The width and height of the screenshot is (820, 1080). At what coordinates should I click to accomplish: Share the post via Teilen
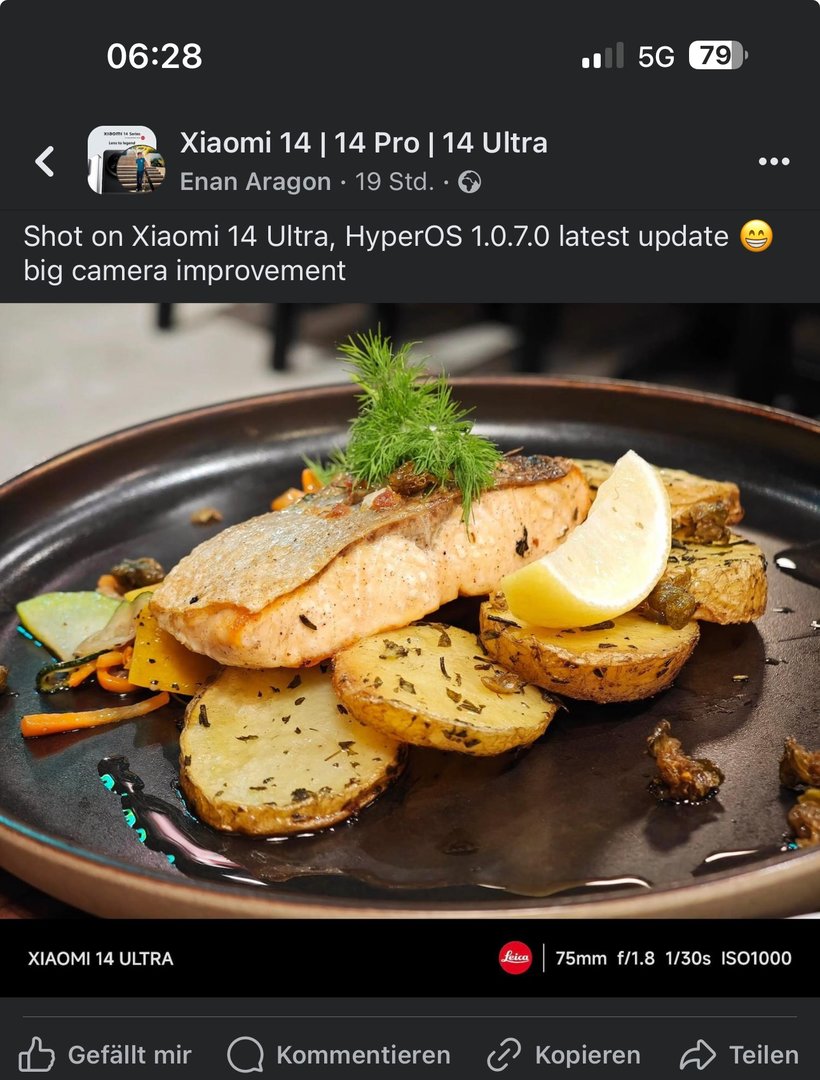point(739,1054)
